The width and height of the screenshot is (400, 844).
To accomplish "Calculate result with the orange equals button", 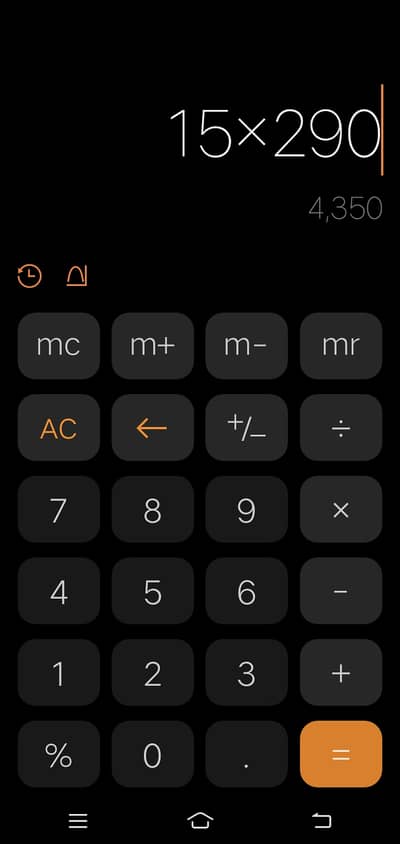I will click(x=341, y=755).
